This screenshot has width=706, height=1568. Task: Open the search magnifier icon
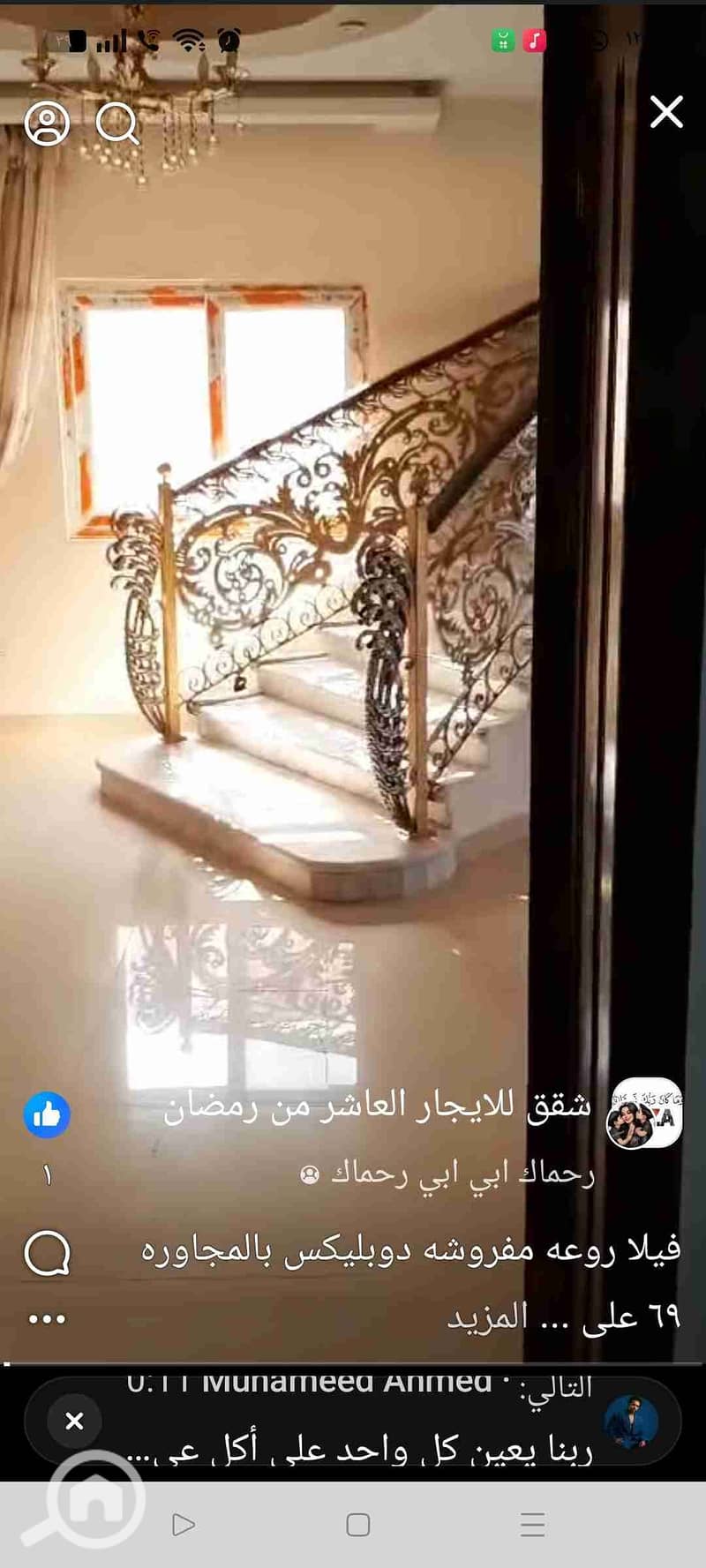point(117,124)
